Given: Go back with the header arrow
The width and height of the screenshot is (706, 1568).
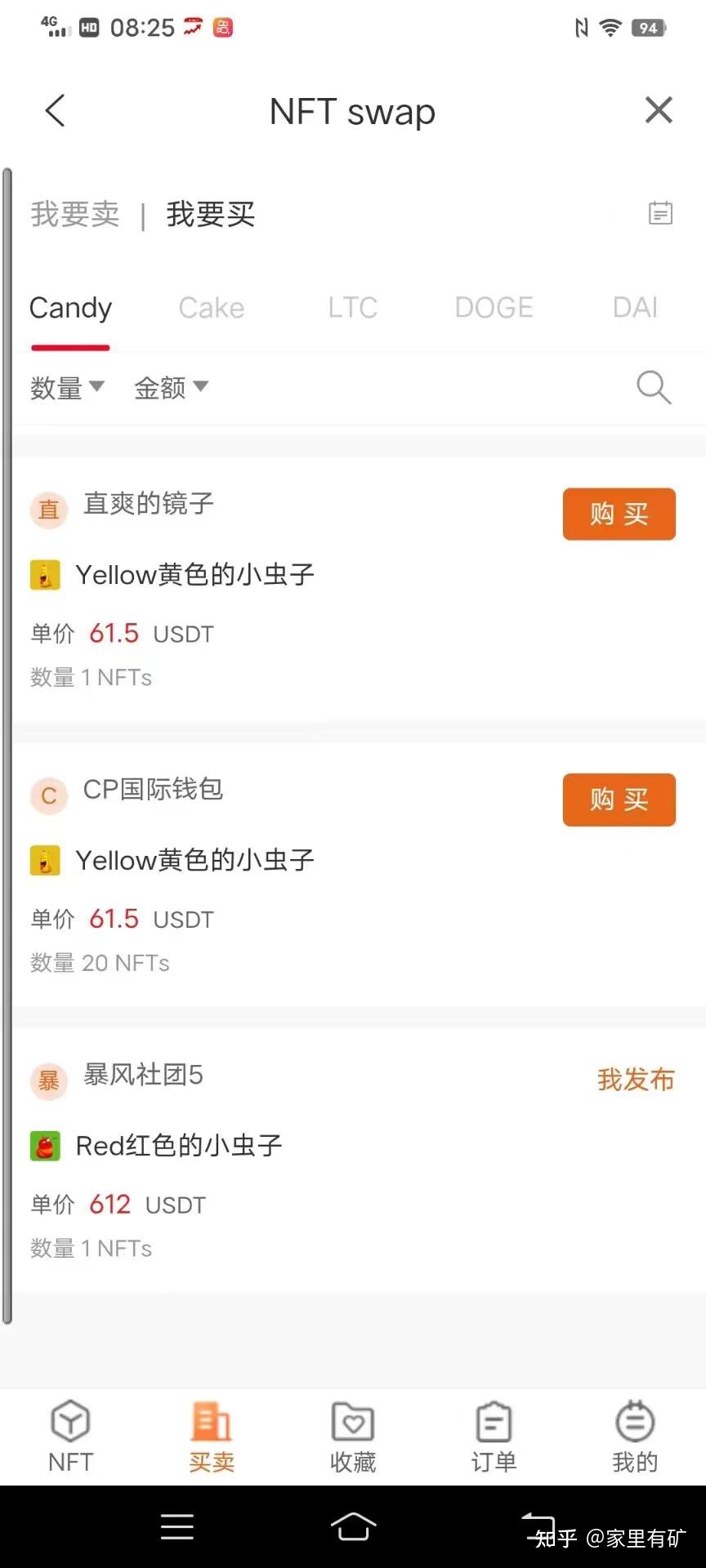Looking at the screenshot, I should (x=55, y=110).
